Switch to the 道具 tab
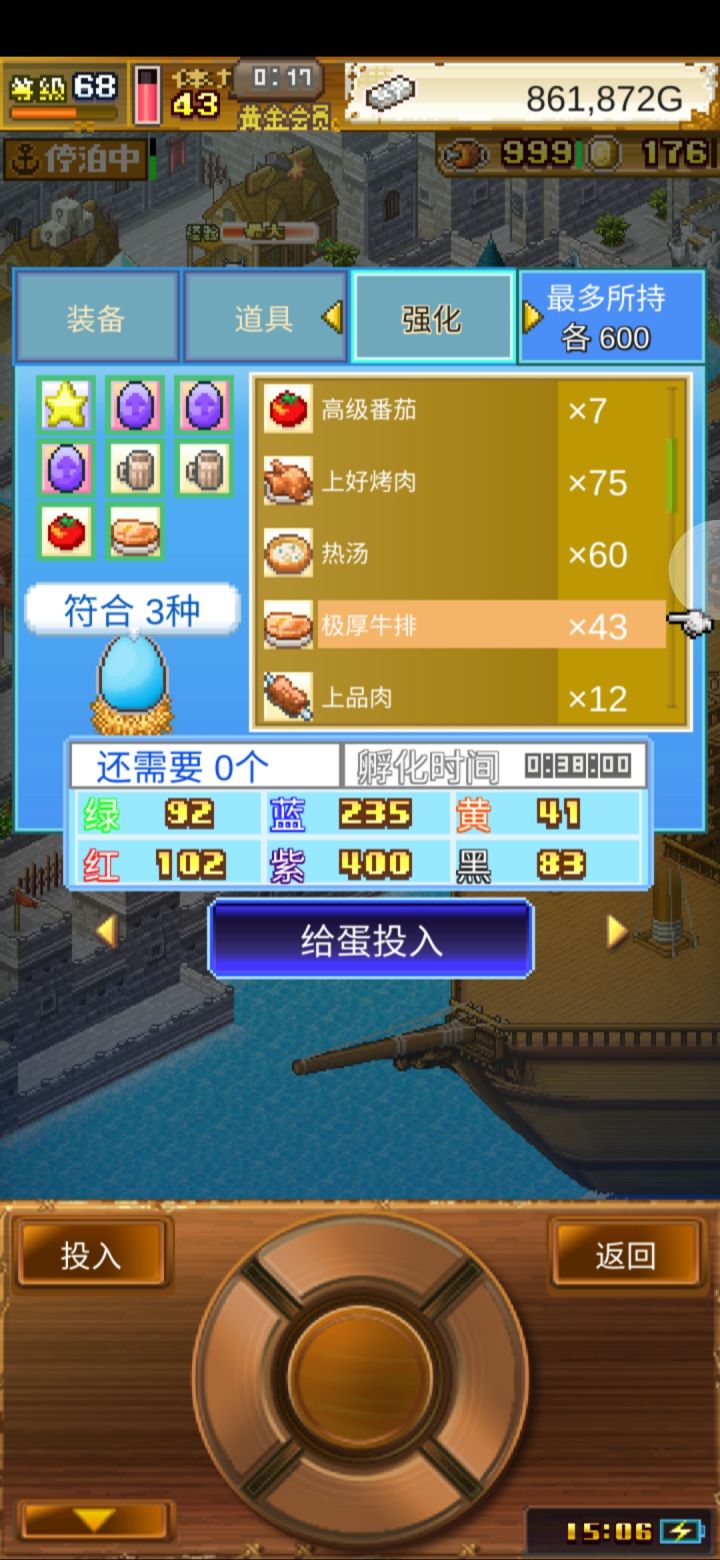720x1560 pixels. click(x=265, y=316)
